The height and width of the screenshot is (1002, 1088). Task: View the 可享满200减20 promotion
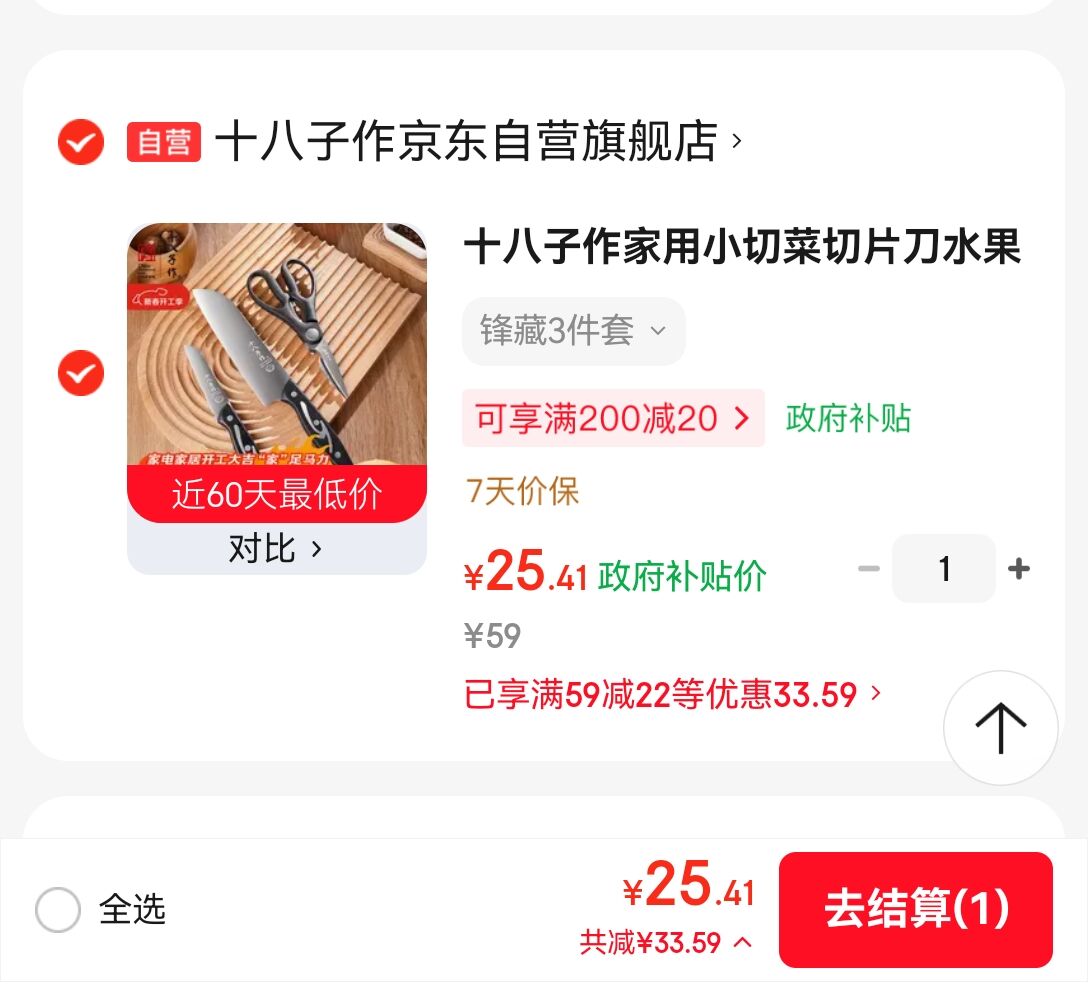[x=612, y=418]
